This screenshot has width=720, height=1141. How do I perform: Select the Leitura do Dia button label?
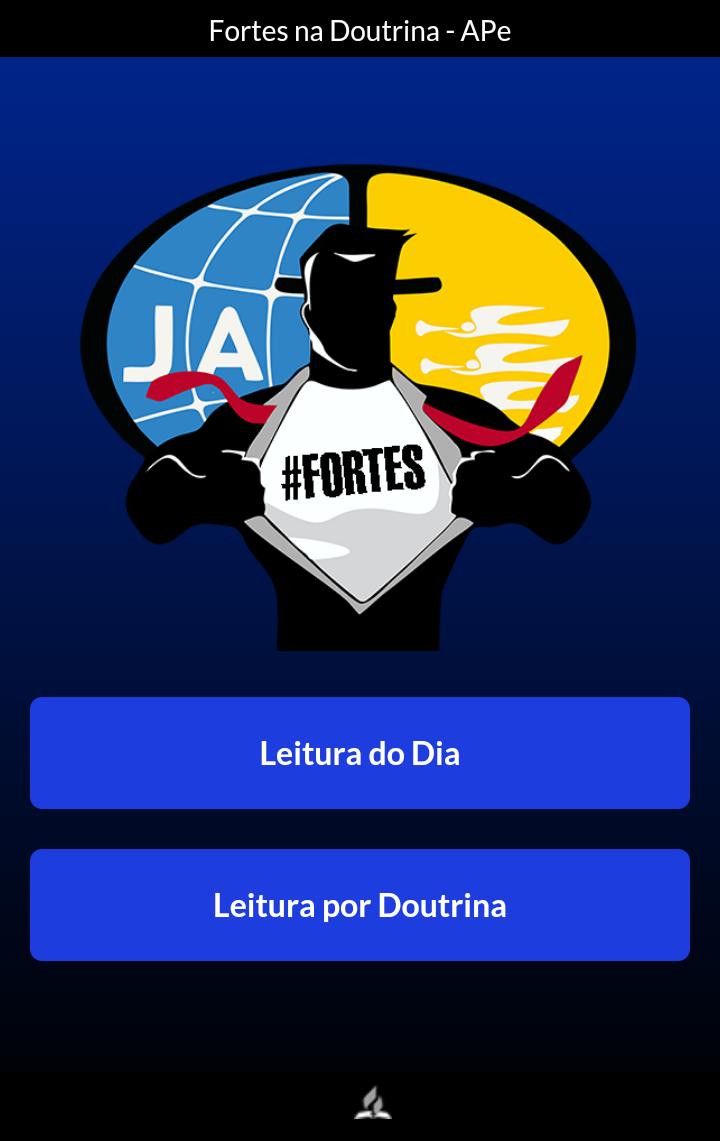360,753
